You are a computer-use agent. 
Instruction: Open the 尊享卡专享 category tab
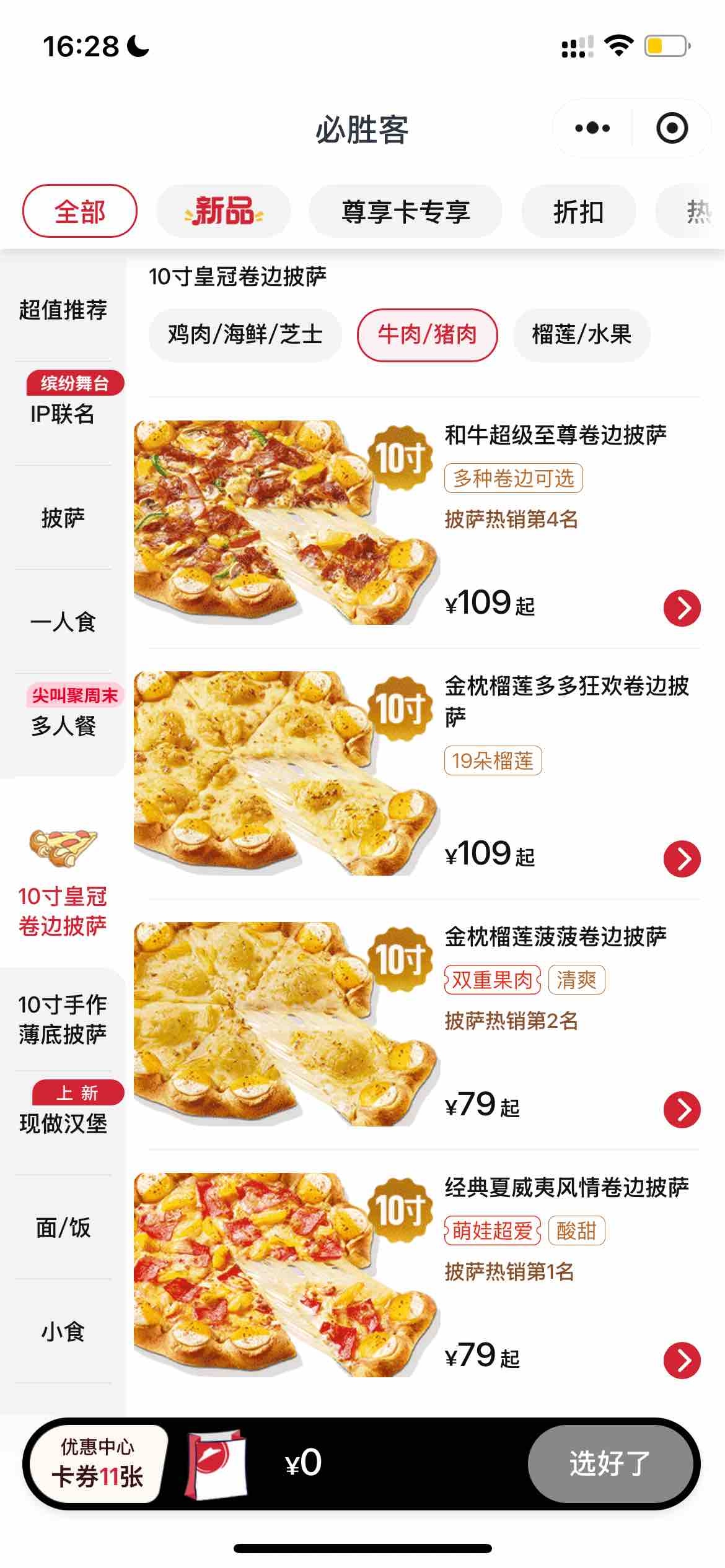[406, 211]
